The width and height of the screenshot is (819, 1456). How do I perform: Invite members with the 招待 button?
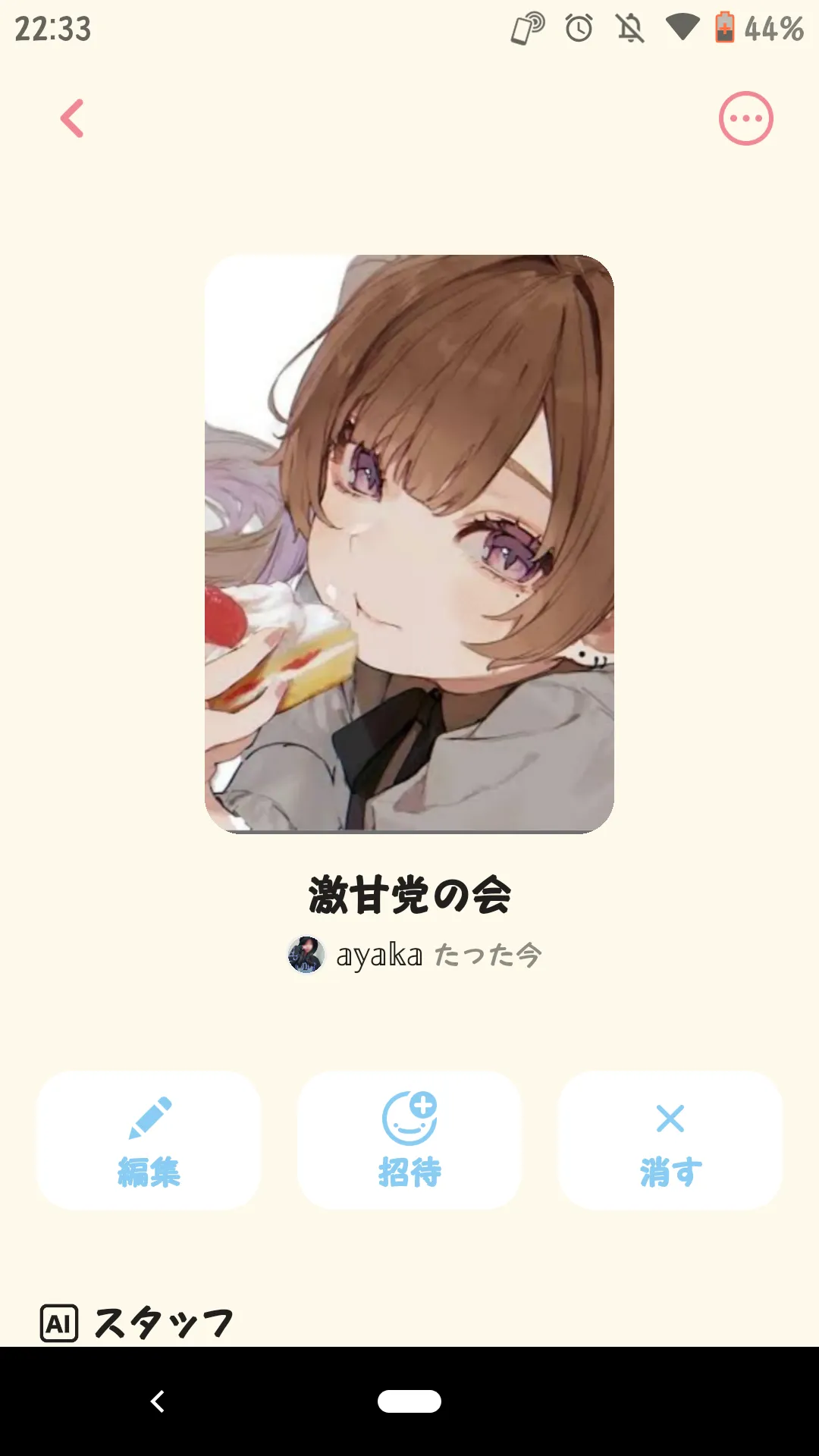coord(409,1140)
